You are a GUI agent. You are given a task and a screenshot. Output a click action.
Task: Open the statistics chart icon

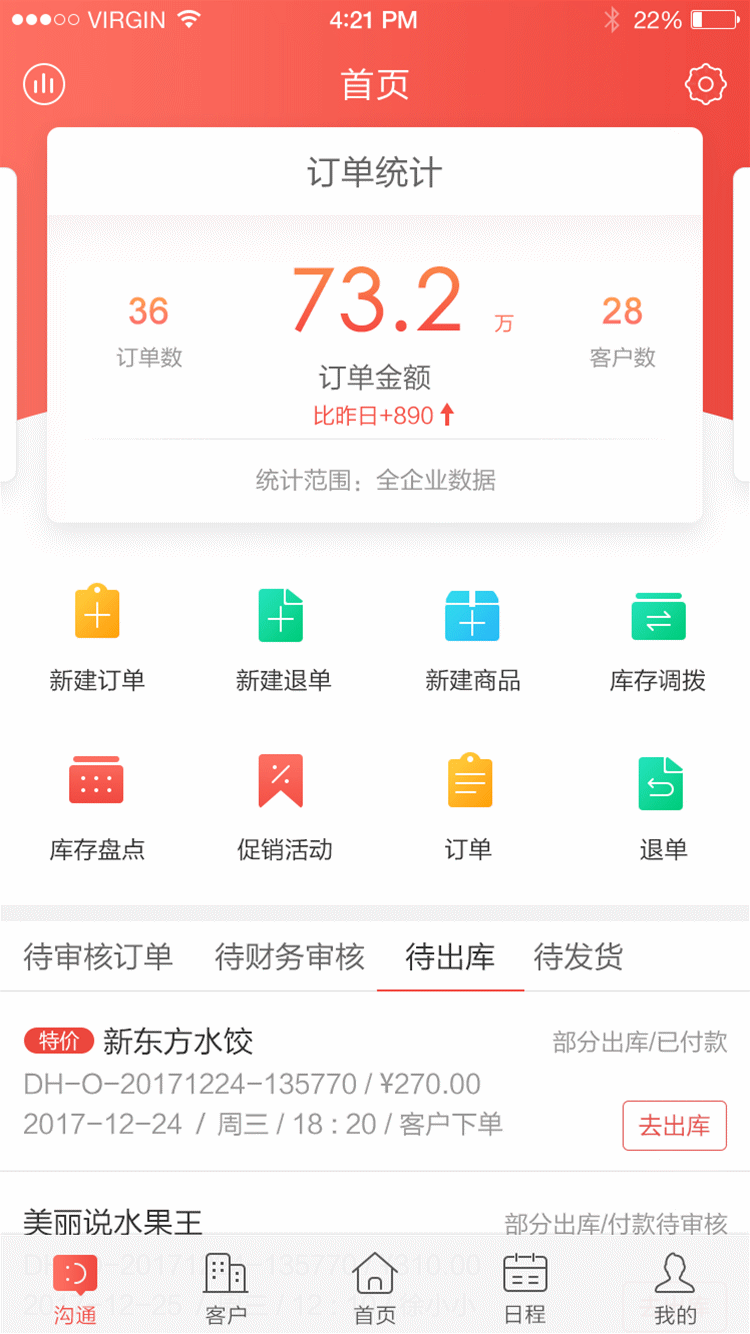tap(44, 84)
